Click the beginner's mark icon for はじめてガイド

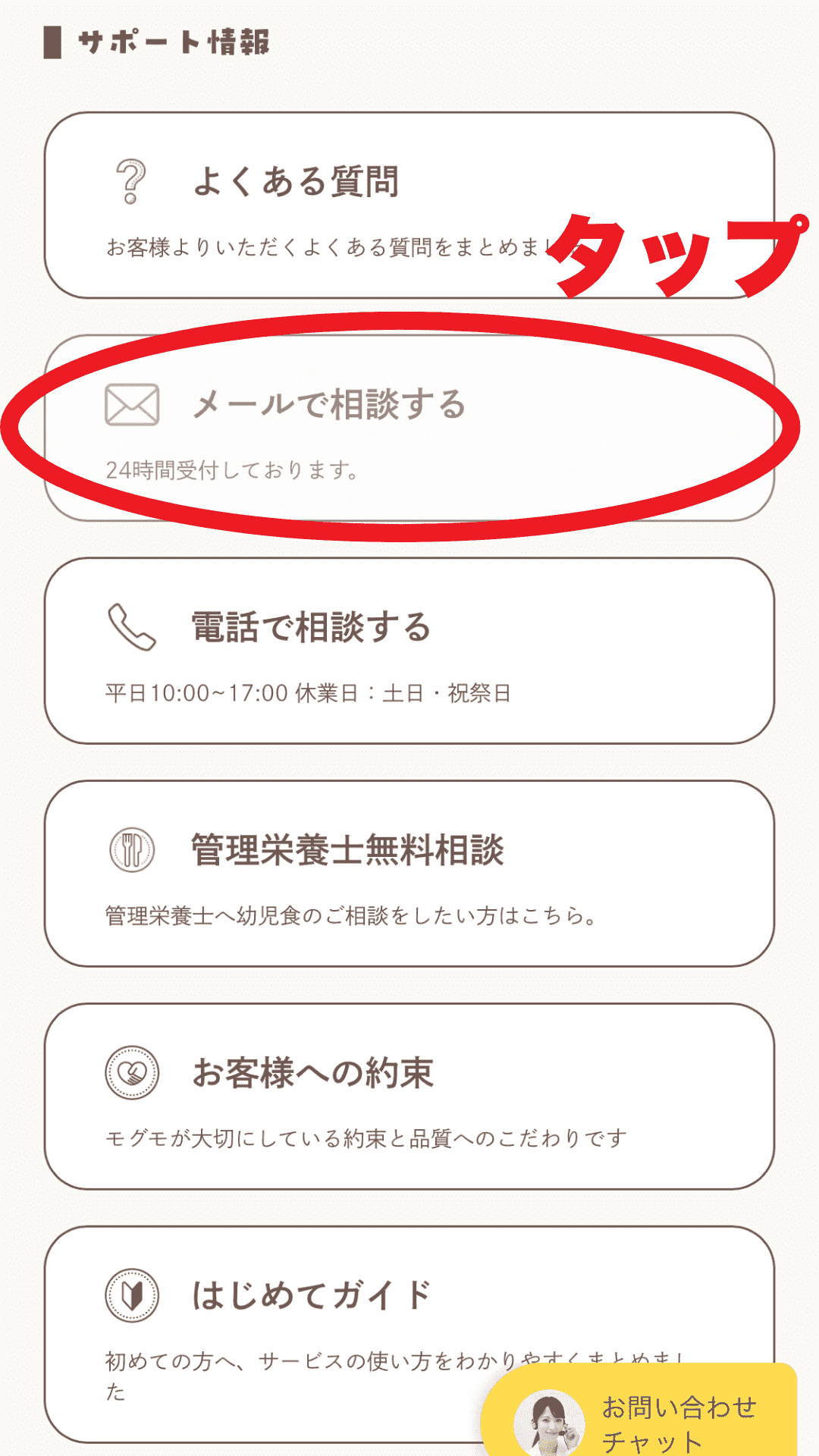[x=132, y=1291]
